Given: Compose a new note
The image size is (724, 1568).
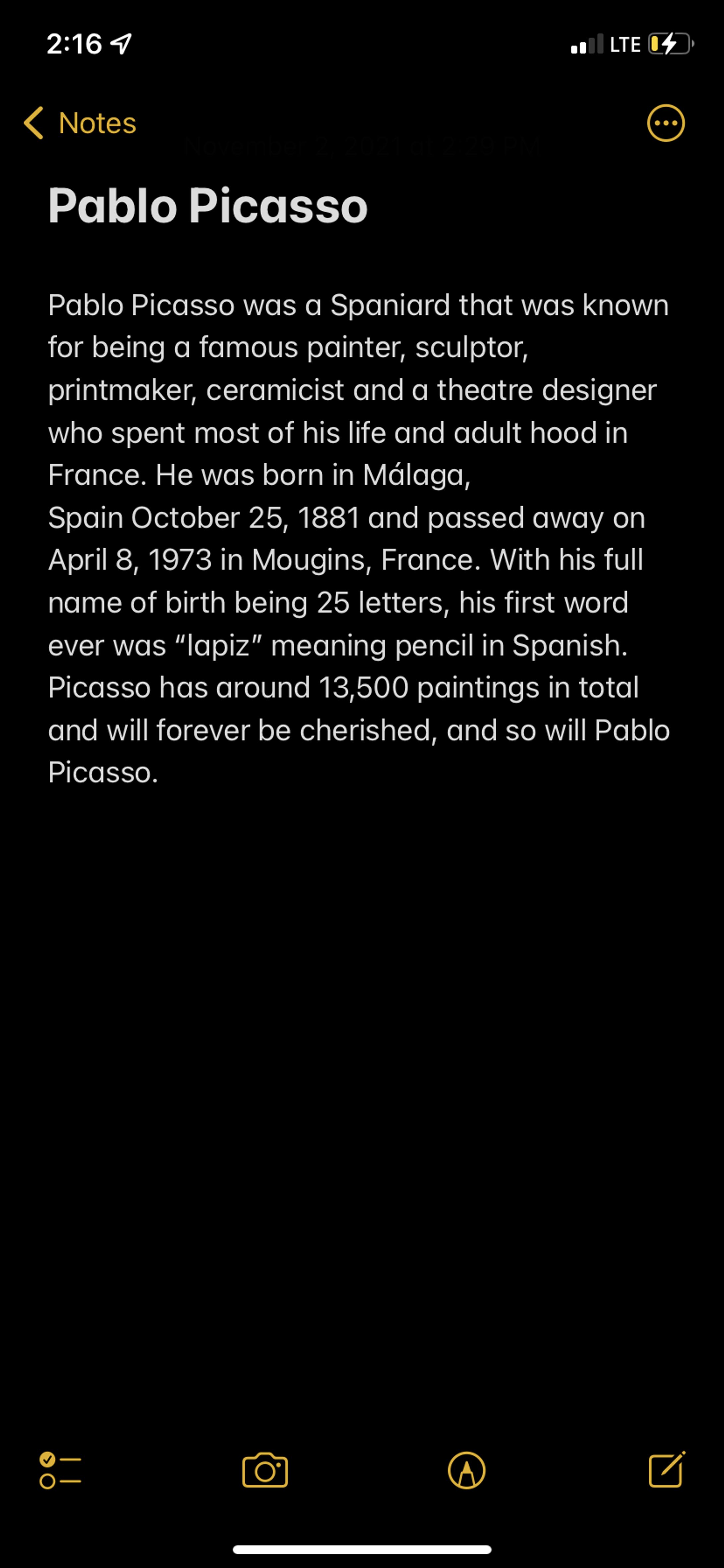Looking at the screenshot, I should click(x=666, y=1469).
